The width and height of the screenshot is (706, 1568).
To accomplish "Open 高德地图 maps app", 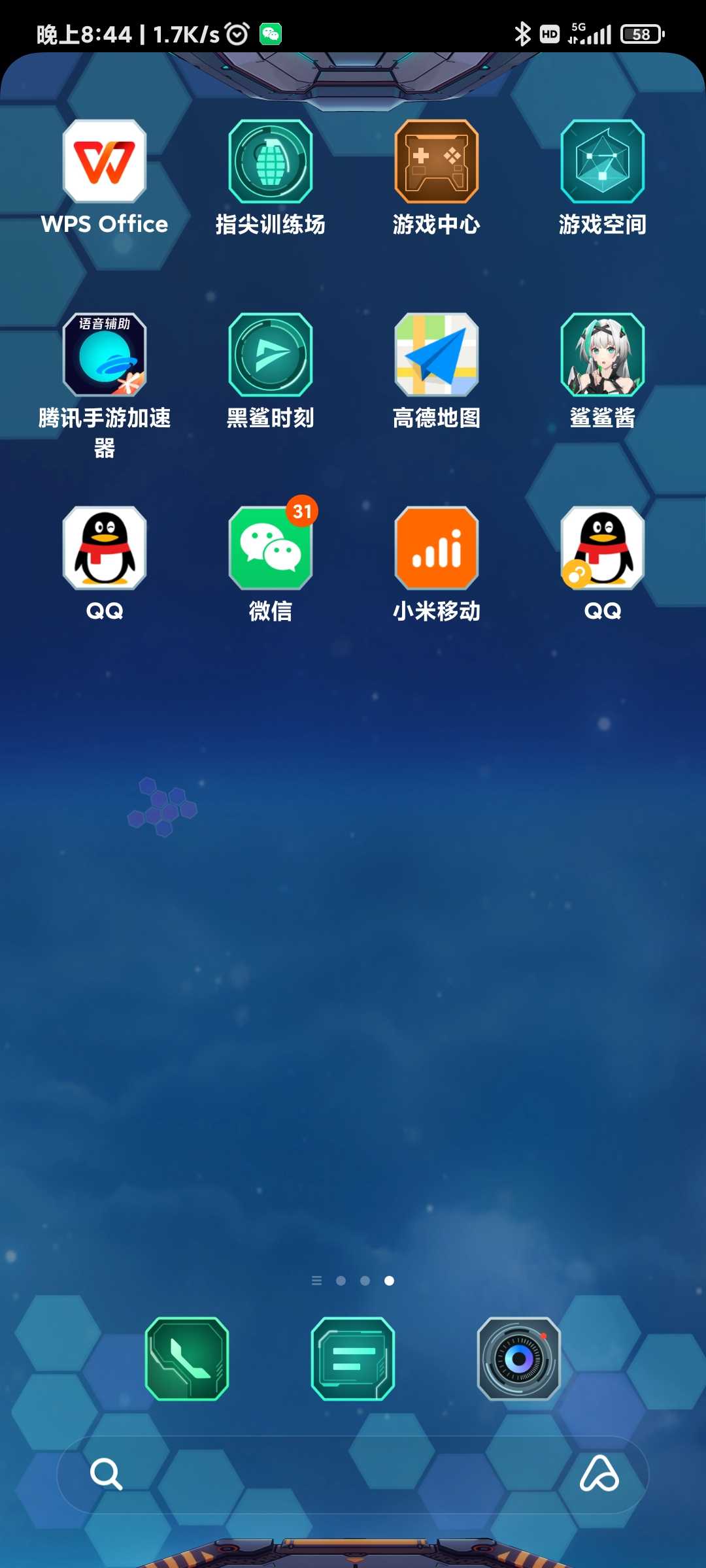I will click(x=436, y=355).
